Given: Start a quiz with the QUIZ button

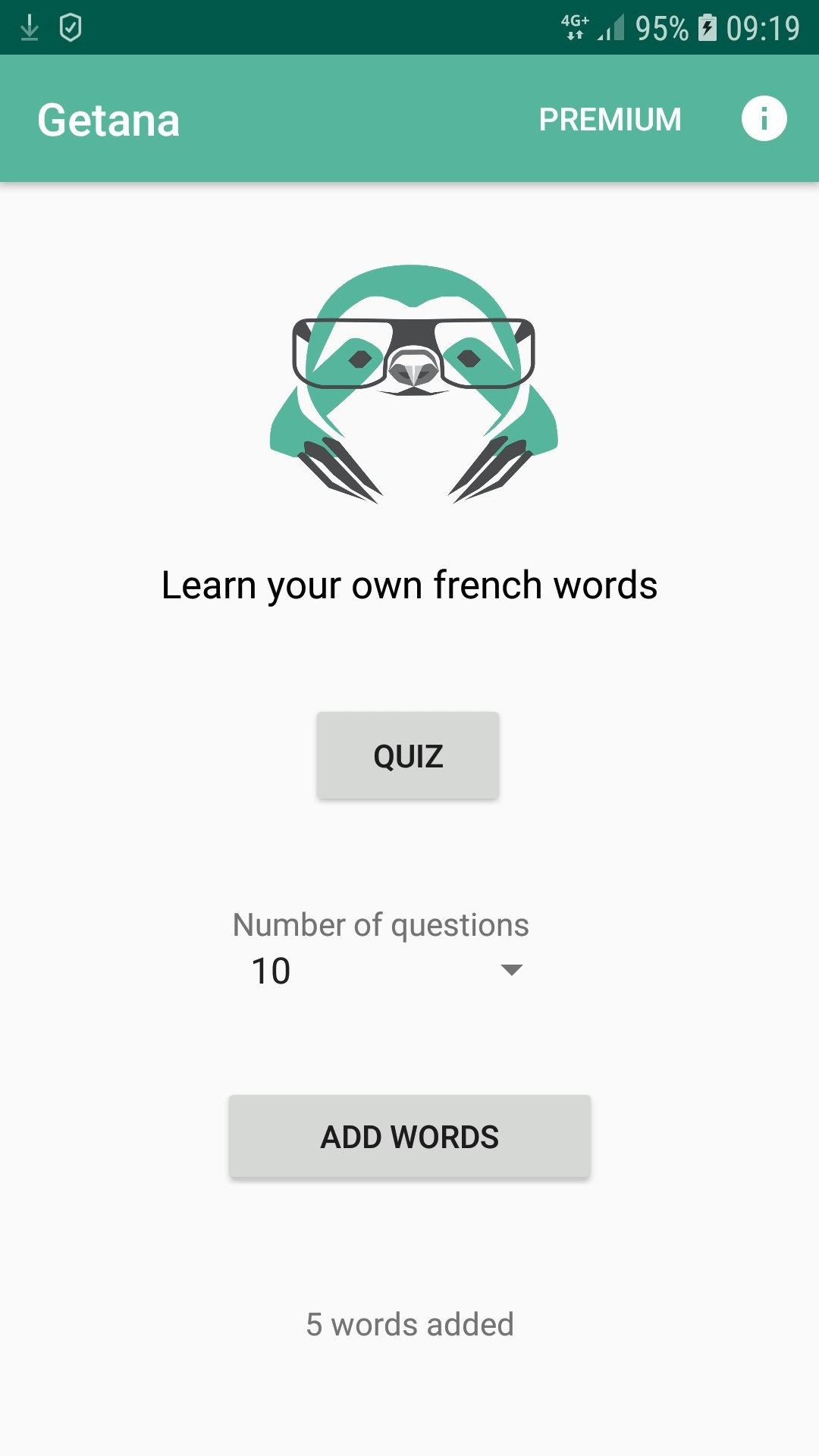Looking at the screenshot, I should coord(408,755).
